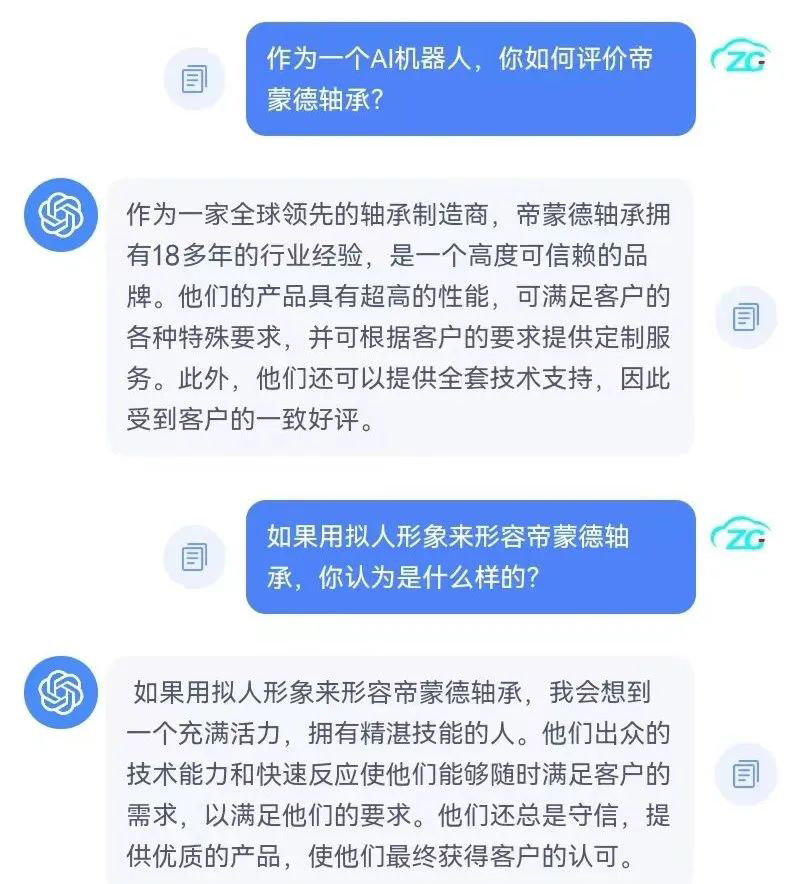The image size is (800, 884).
Task: Copy the question about 拟人形象
Action: tap(195, 557)
